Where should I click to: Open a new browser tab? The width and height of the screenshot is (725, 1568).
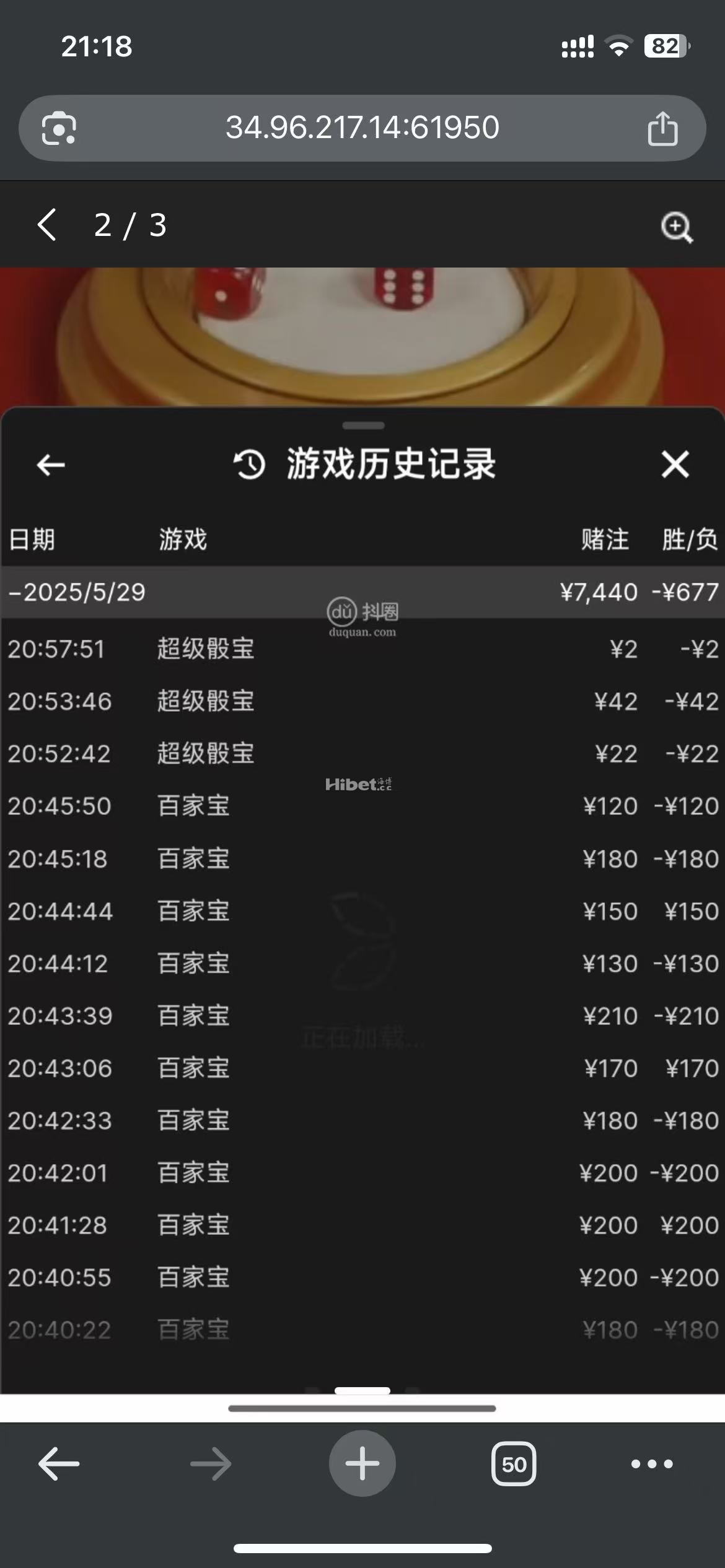click(362, 1464)
